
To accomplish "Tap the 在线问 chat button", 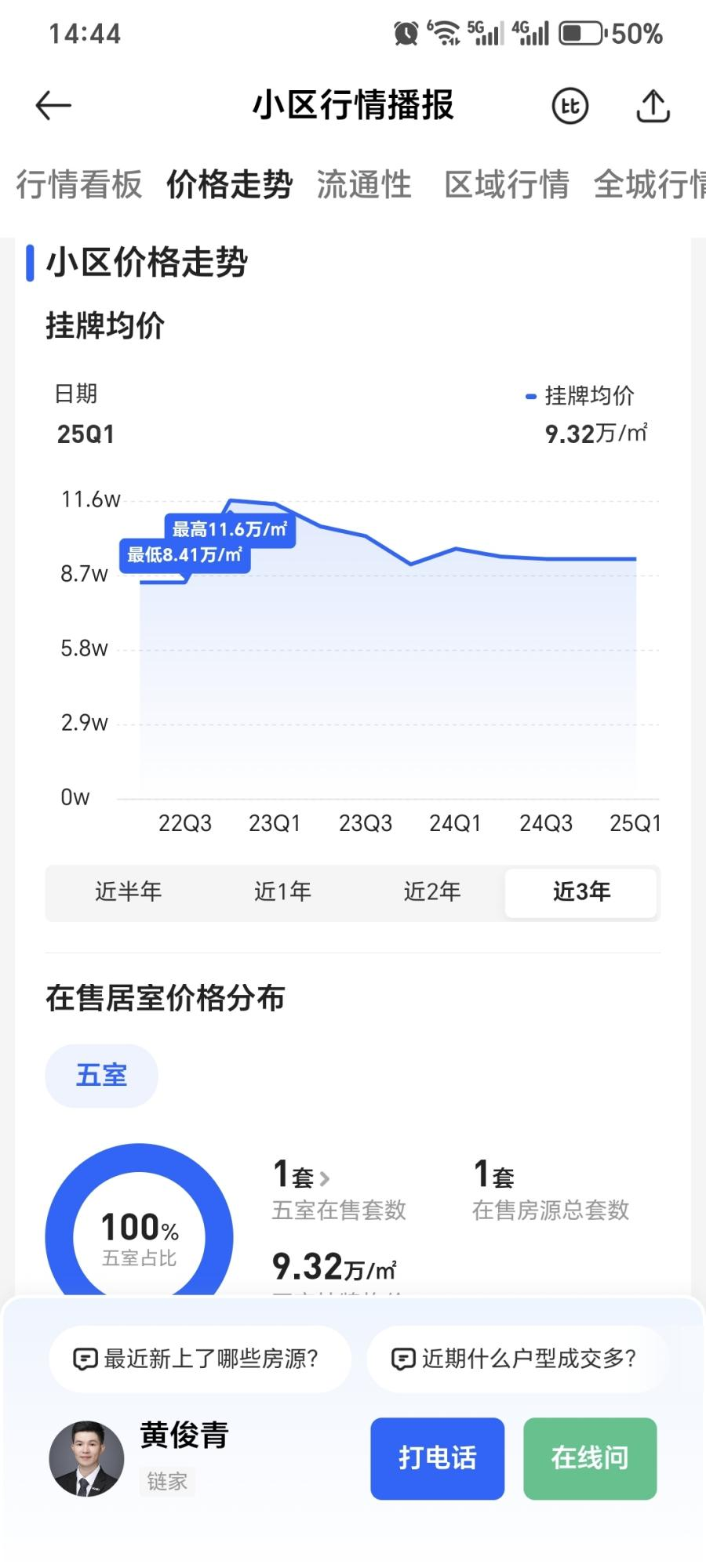I will 589,1457.
